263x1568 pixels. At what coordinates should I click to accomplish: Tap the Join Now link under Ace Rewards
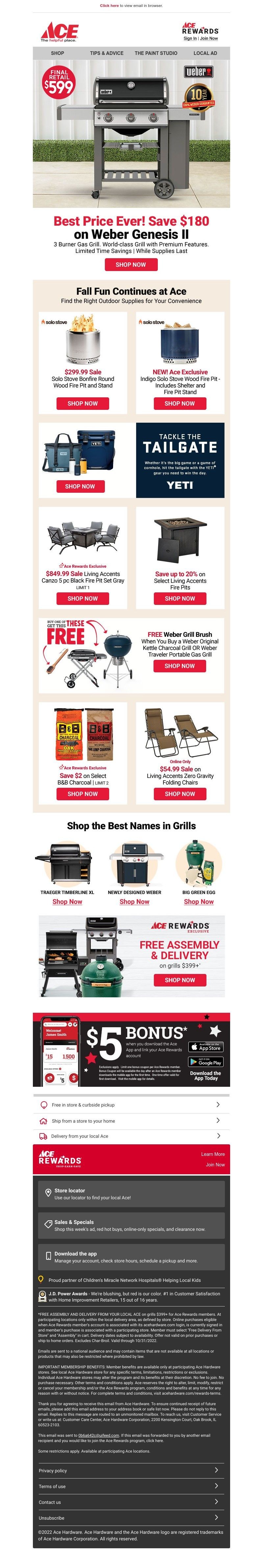tap(209, 38)
